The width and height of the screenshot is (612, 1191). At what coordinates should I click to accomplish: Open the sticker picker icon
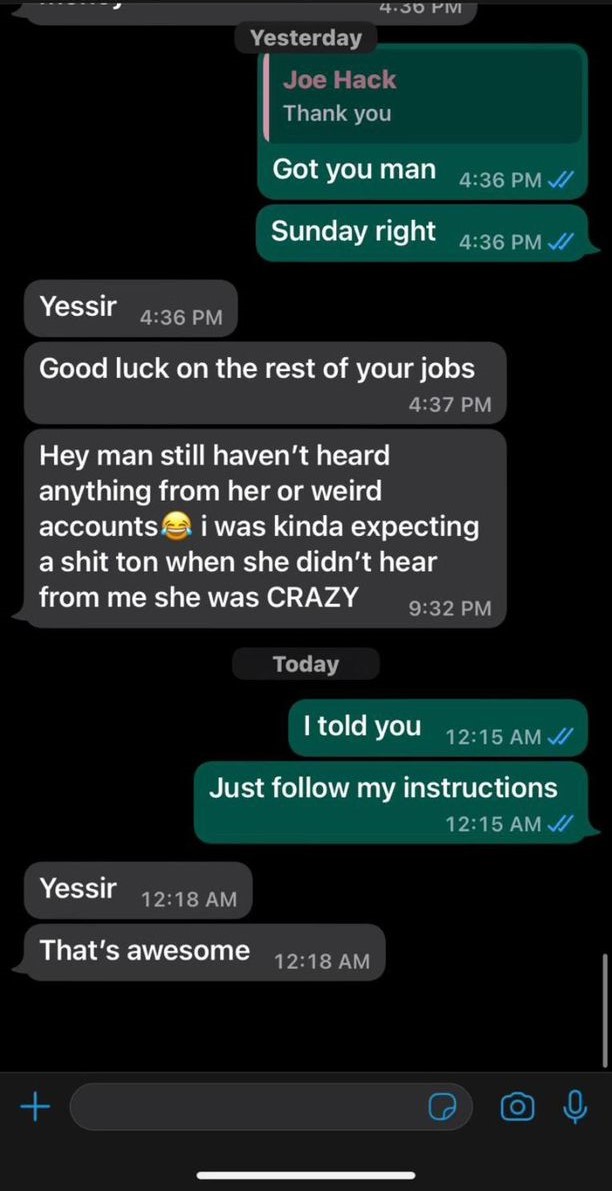point(442,1107)
